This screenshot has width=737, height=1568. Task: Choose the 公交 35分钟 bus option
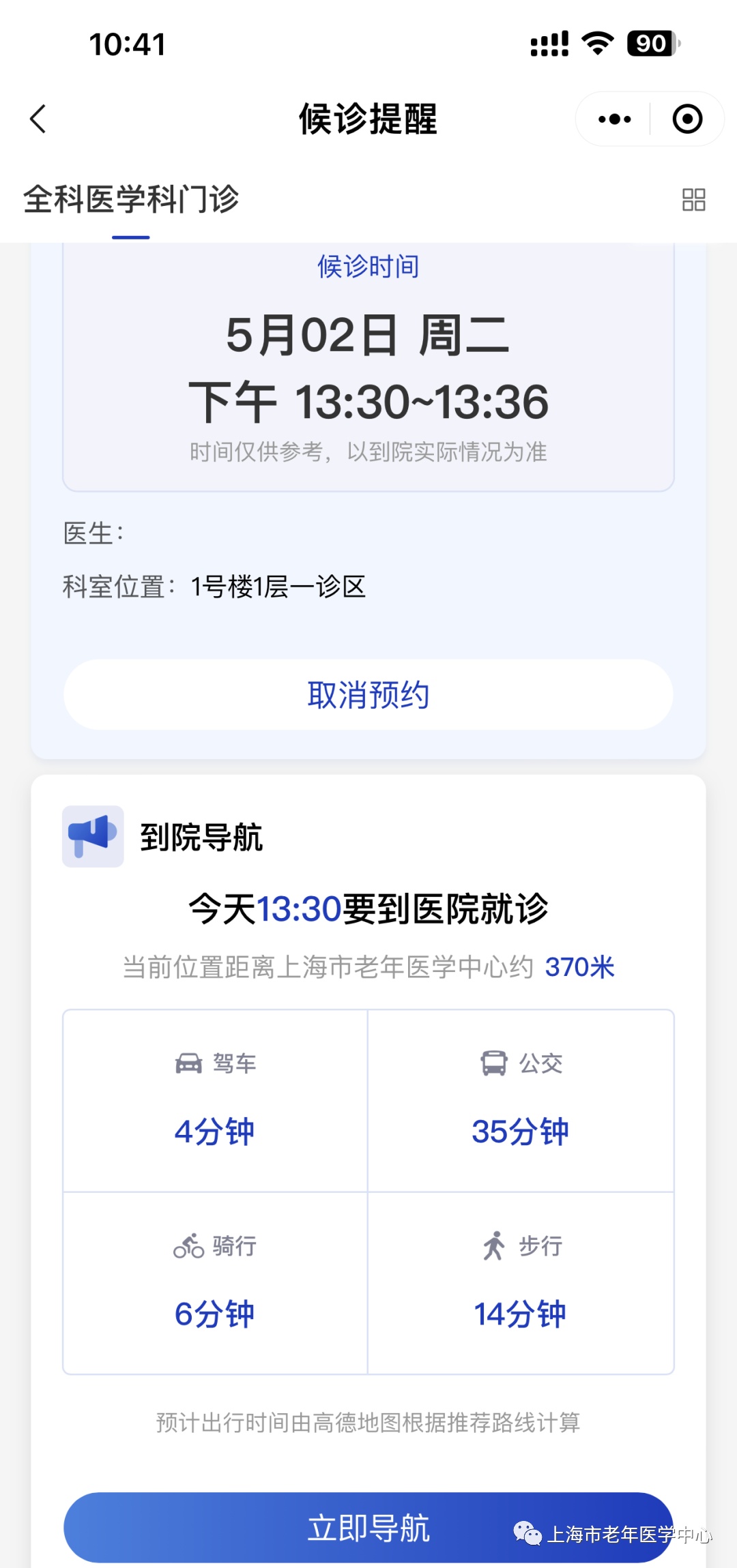(521, 1101)
